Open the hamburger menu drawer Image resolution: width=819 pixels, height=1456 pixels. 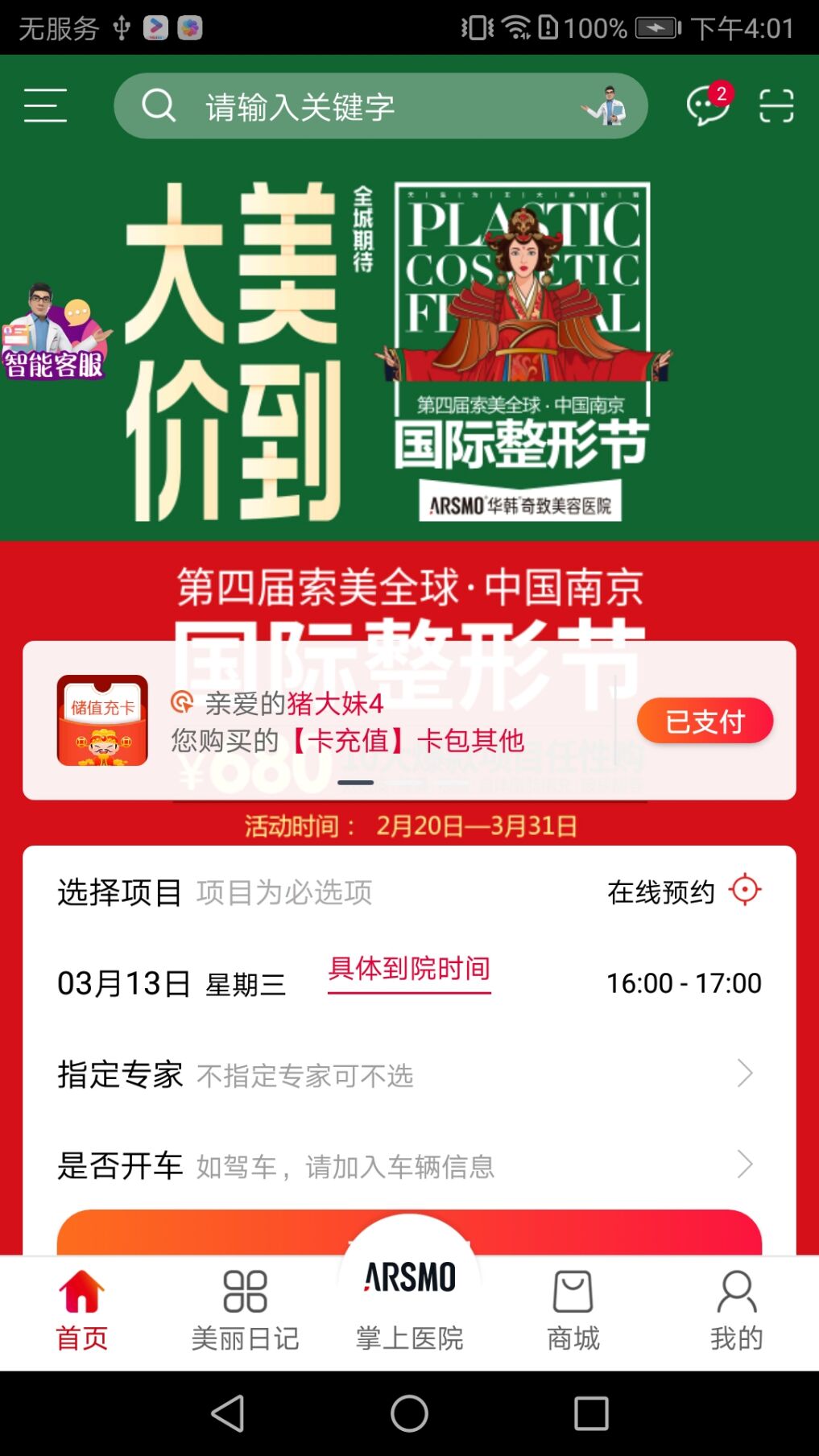(45, 105)
